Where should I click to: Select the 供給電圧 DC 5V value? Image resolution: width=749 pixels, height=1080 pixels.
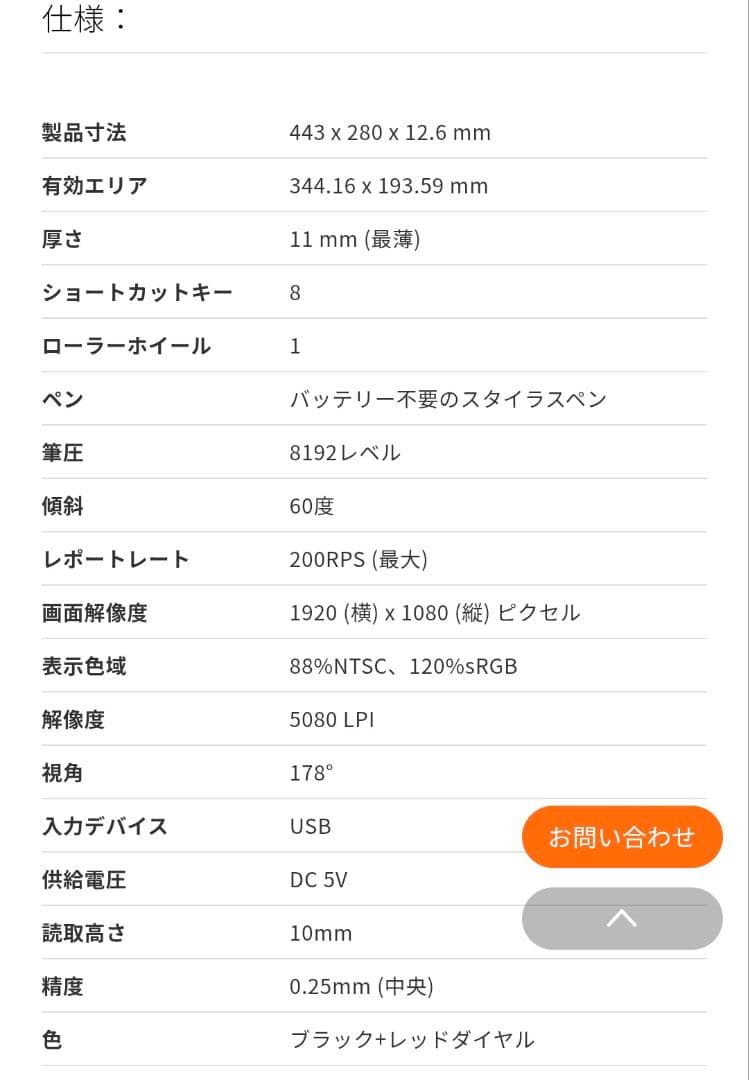click(316, 879)
